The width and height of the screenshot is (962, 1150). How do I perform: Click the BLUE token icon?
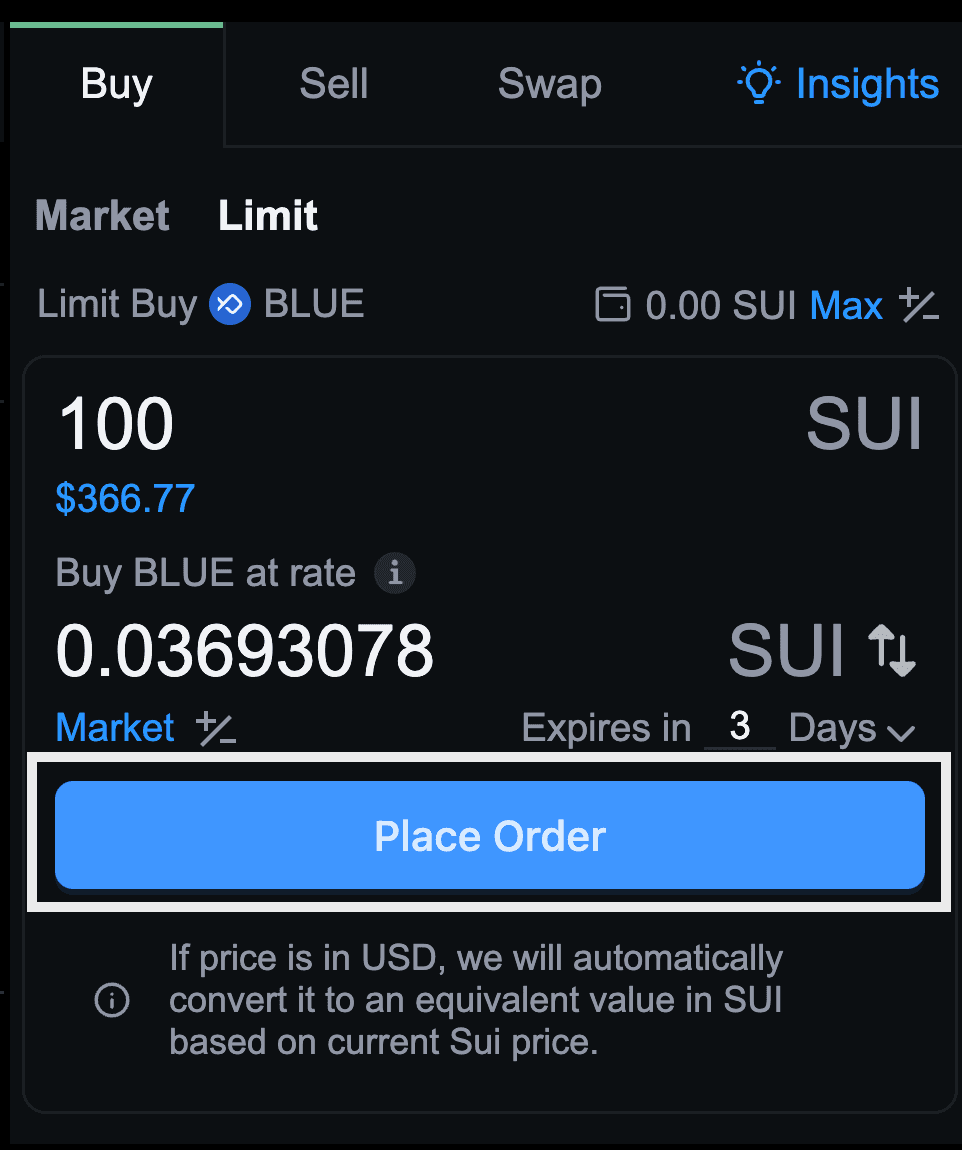pos(229,304)
